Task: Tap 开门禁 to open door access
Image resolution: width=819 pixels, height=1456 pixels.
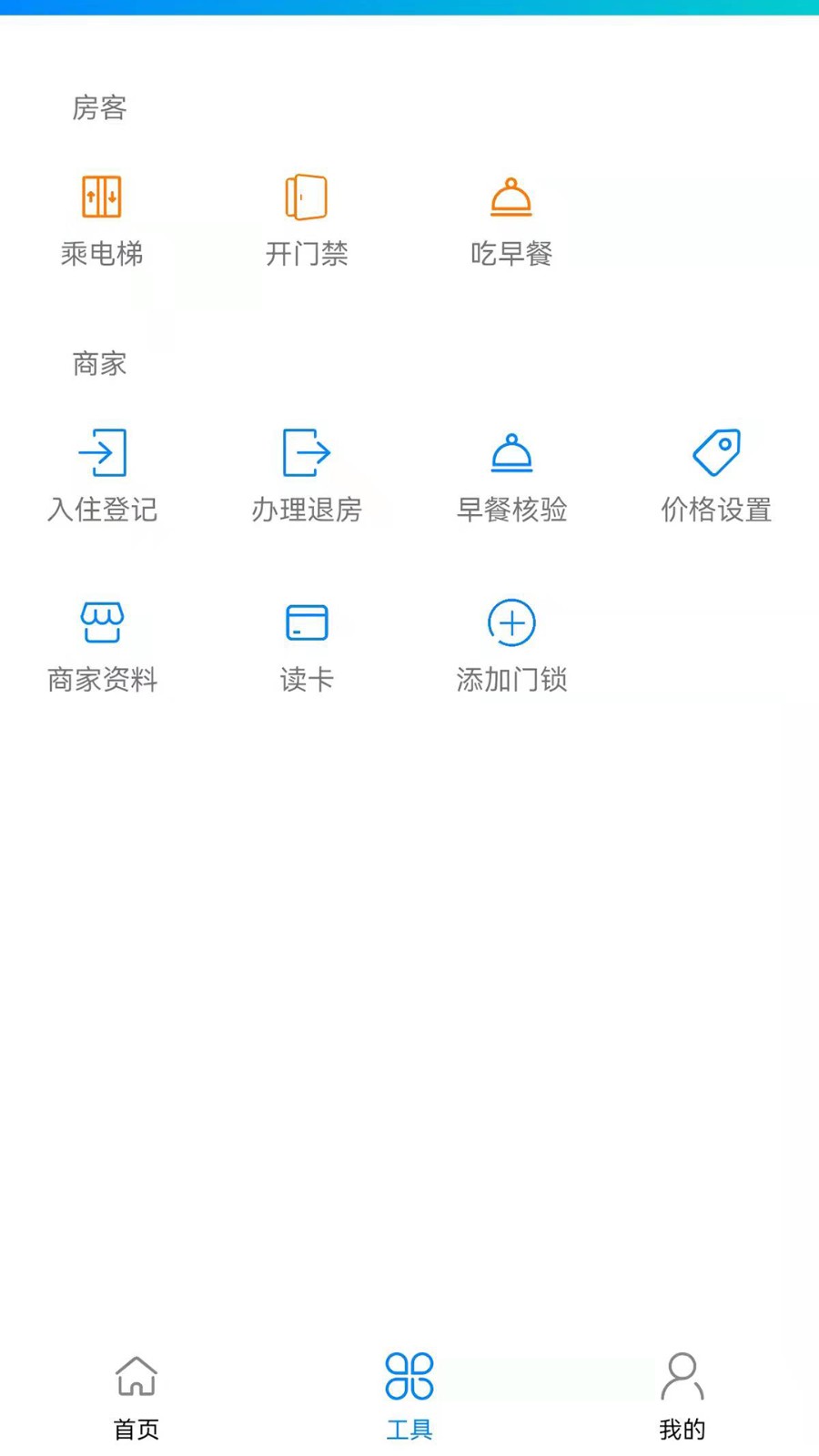Action: click(307, 218)
